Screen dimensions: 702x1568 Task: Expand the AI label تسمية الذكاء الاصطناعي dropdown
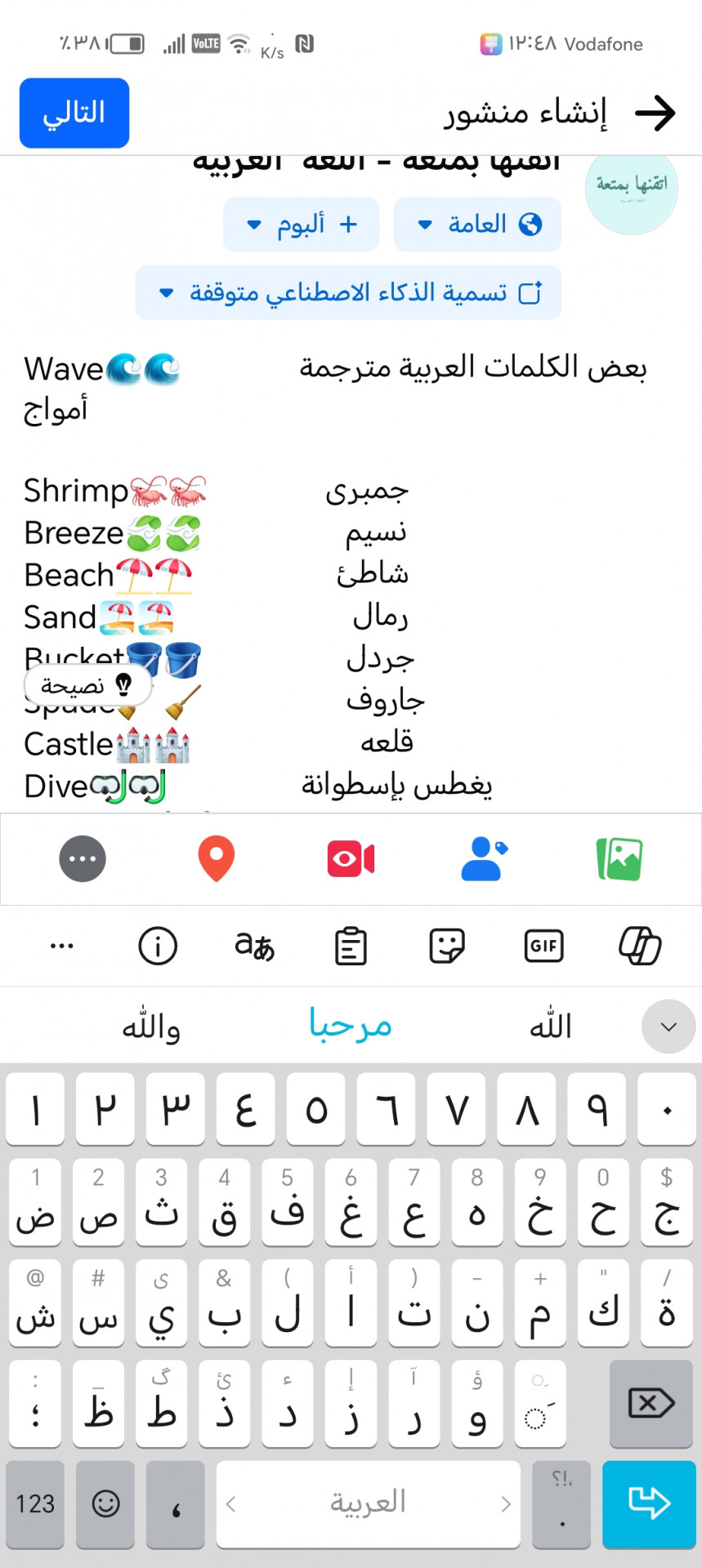click(348, 292)
